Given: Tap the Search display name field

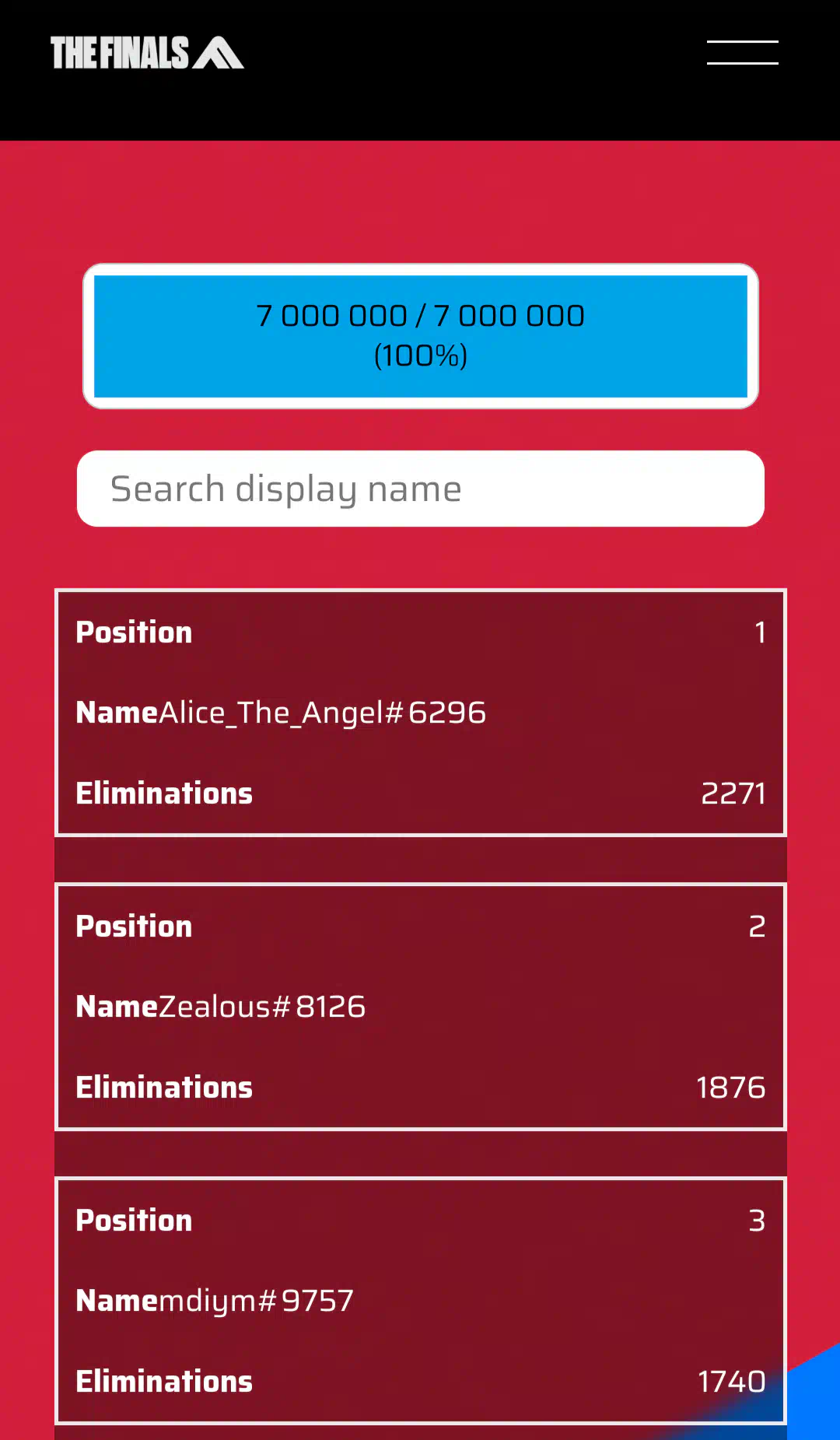Looking at the screenshot, I should pos(421,489).
